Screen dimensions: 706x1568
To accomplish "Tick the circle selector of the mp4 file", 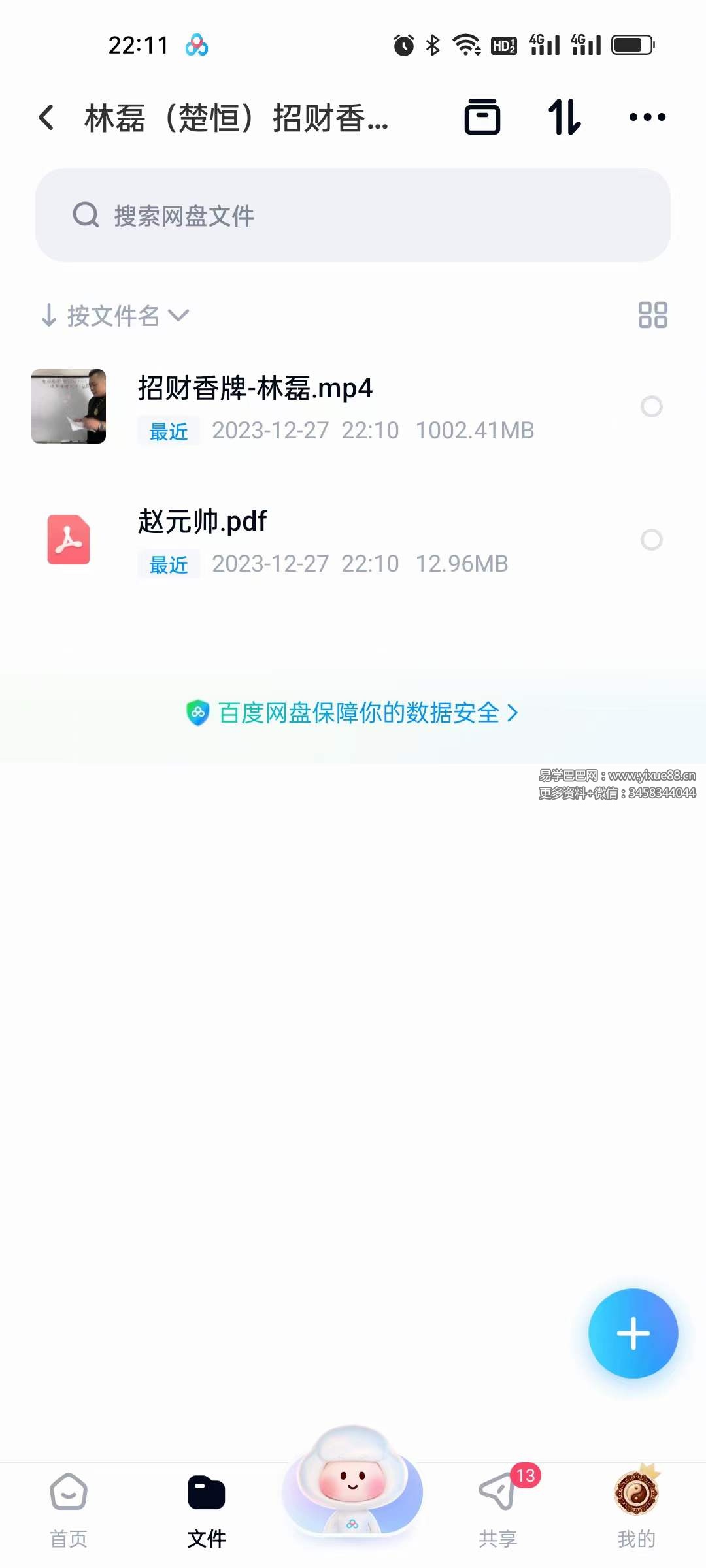I will tap(652, 406).
